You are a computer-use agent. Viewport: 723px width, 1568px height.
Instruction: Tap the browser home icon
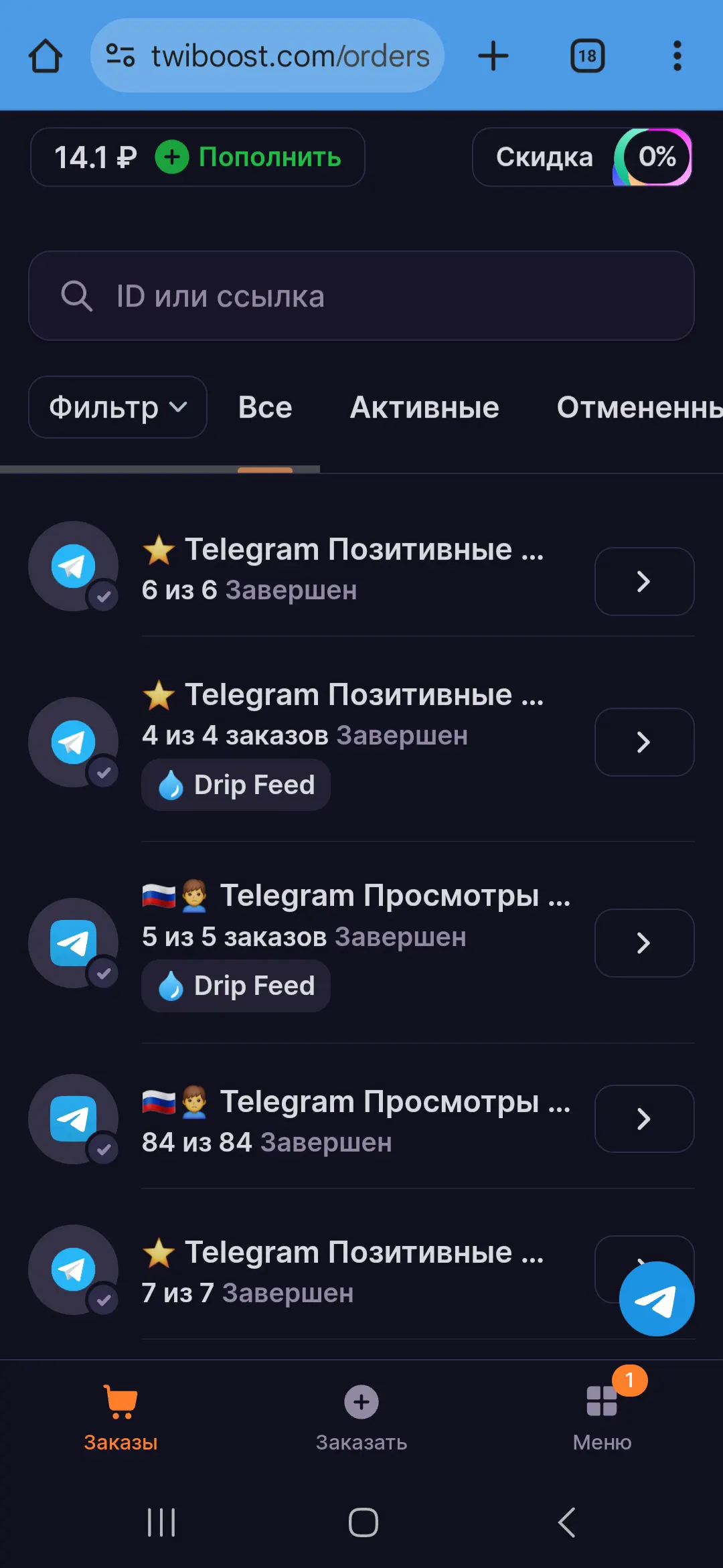click(x=46, y=56)
